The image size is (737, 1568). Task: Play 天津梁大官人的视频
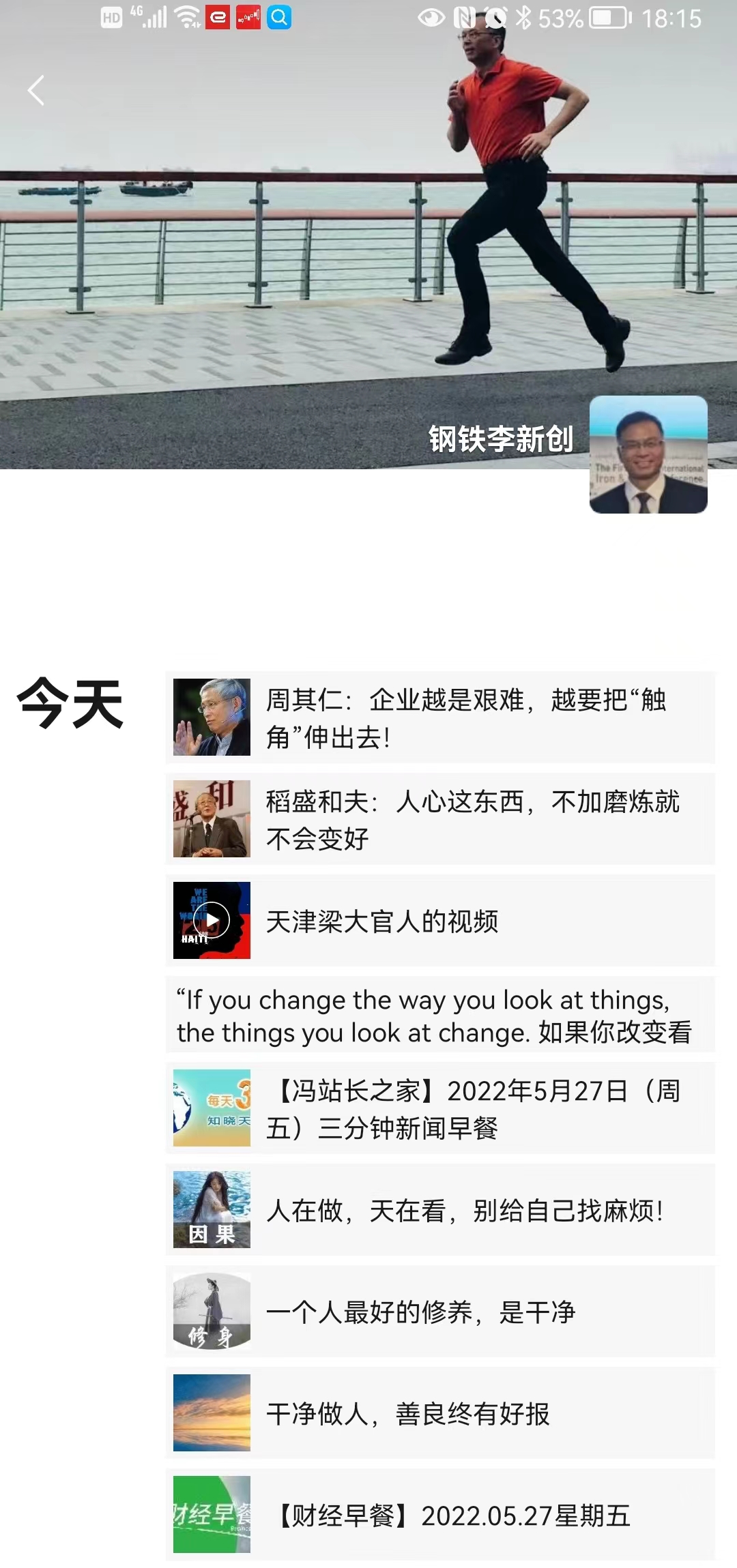click(212, 921)
